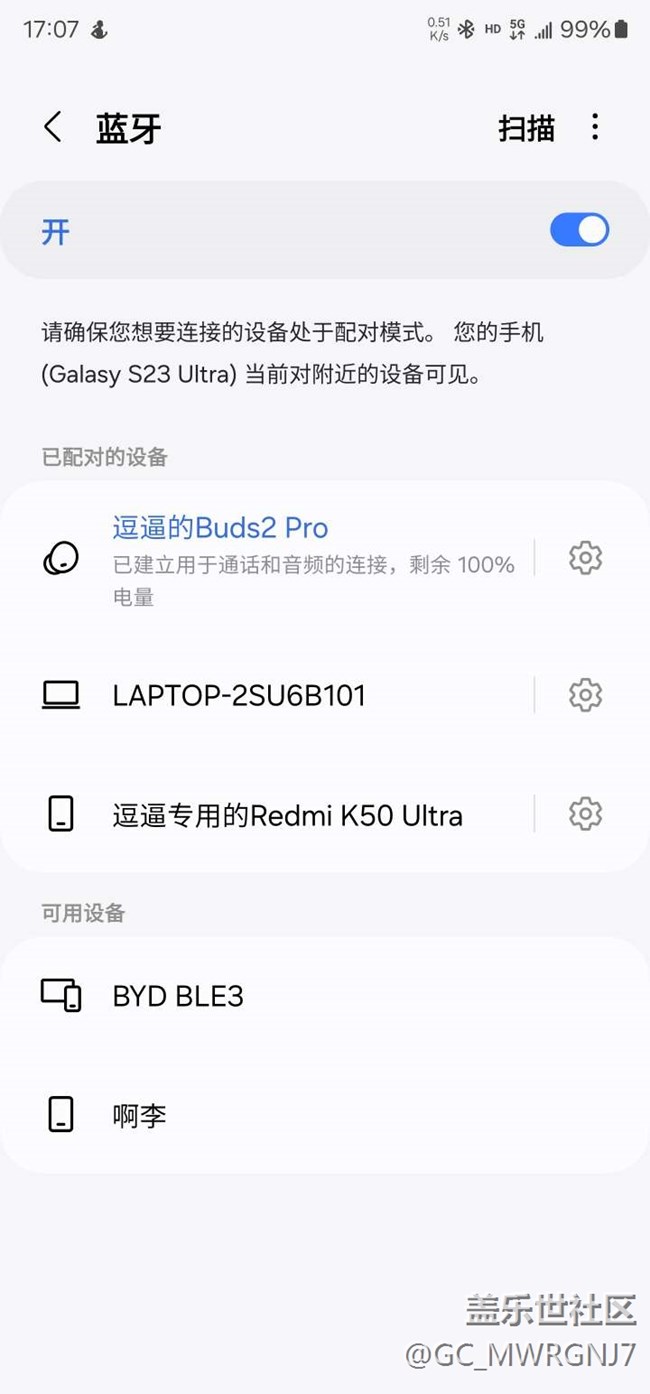Open settings gear for 逗逼的Buds2 Pro
The image size is (650, 1394).
[585, 558]
